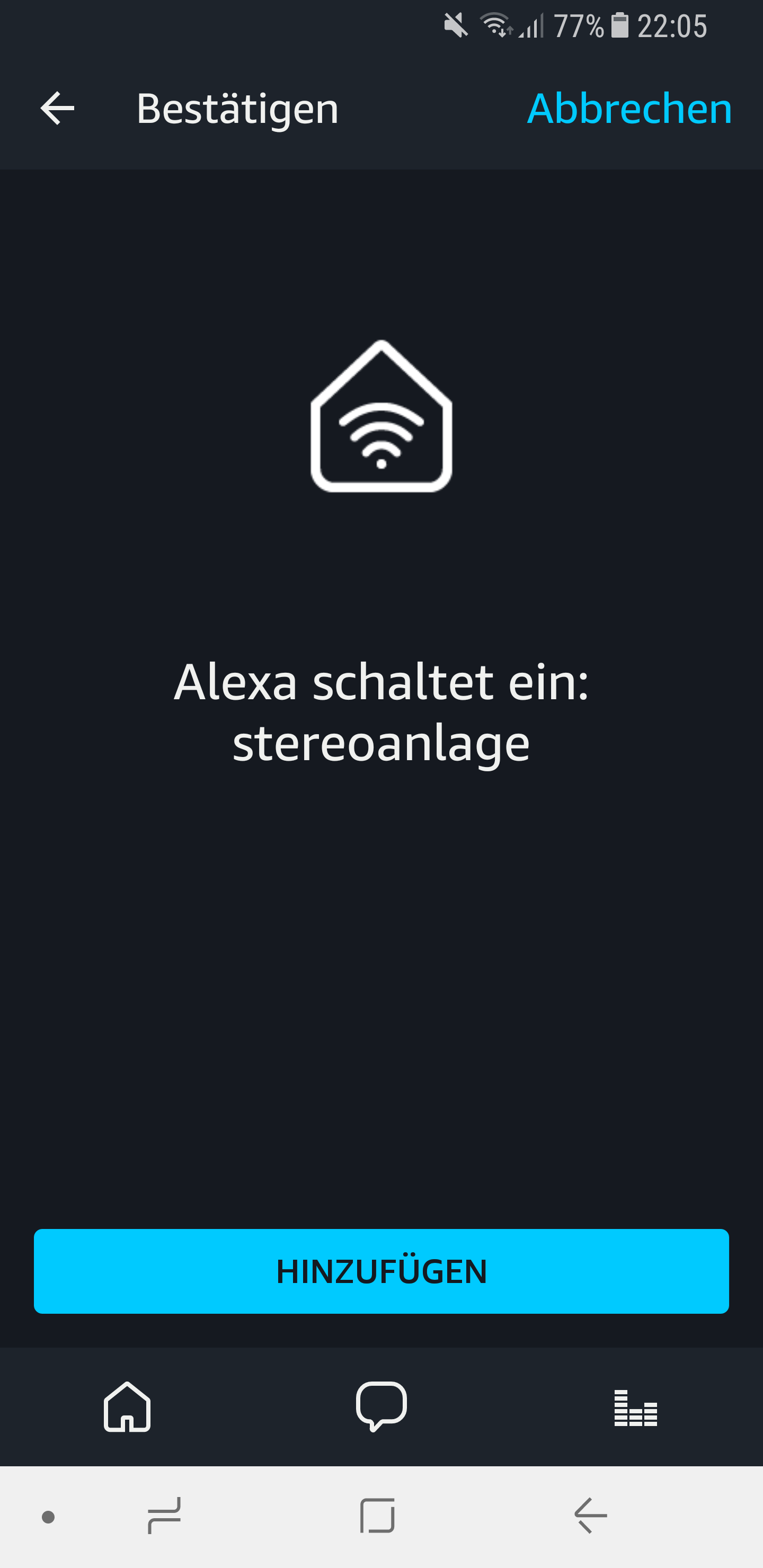The width and height of the screenshot is (763, 1568).
Task: Tap the system home button
Action: click(x=378, y=1515)
